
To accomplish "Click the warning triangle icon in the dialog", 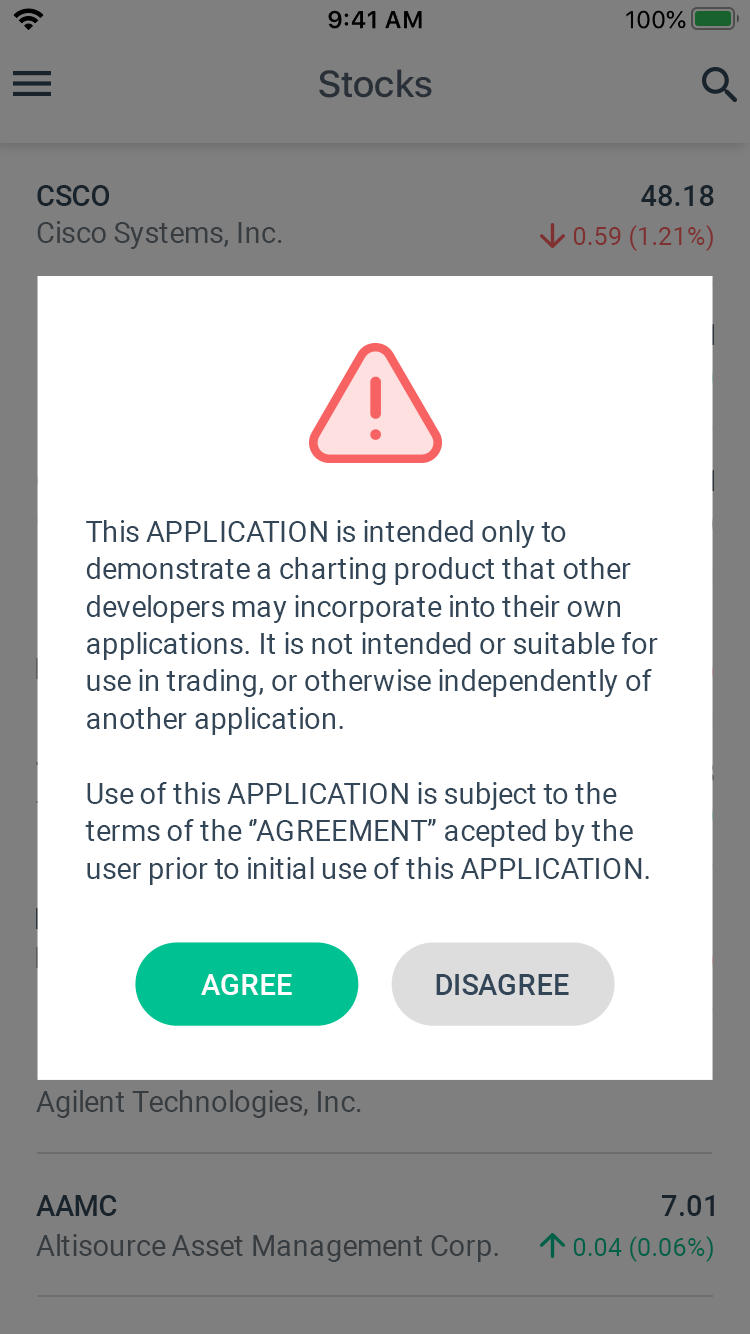I will pyautogui.click(x=375, y=403).
